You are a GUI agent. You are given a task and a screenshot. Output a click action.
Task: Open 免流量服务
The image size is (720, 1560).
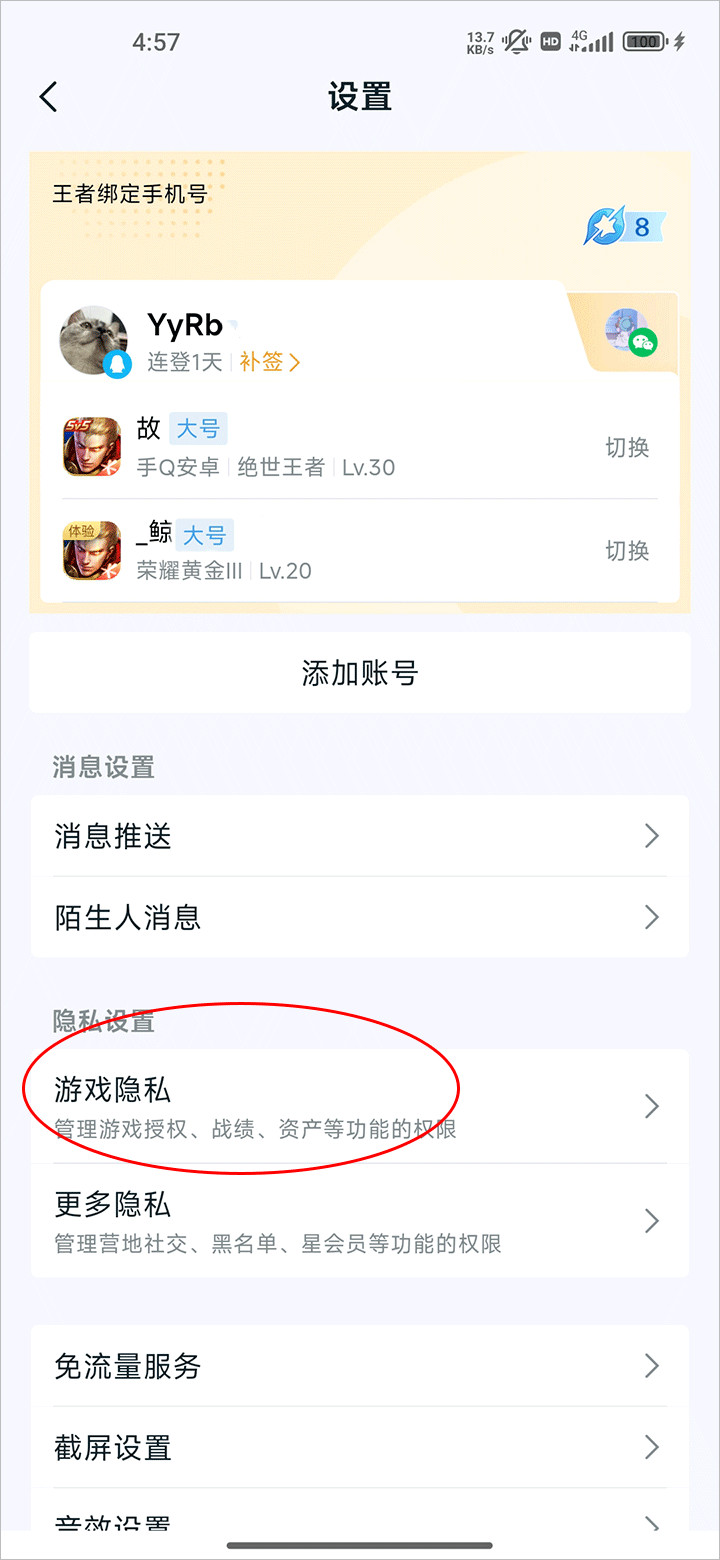coord(360,1366)
